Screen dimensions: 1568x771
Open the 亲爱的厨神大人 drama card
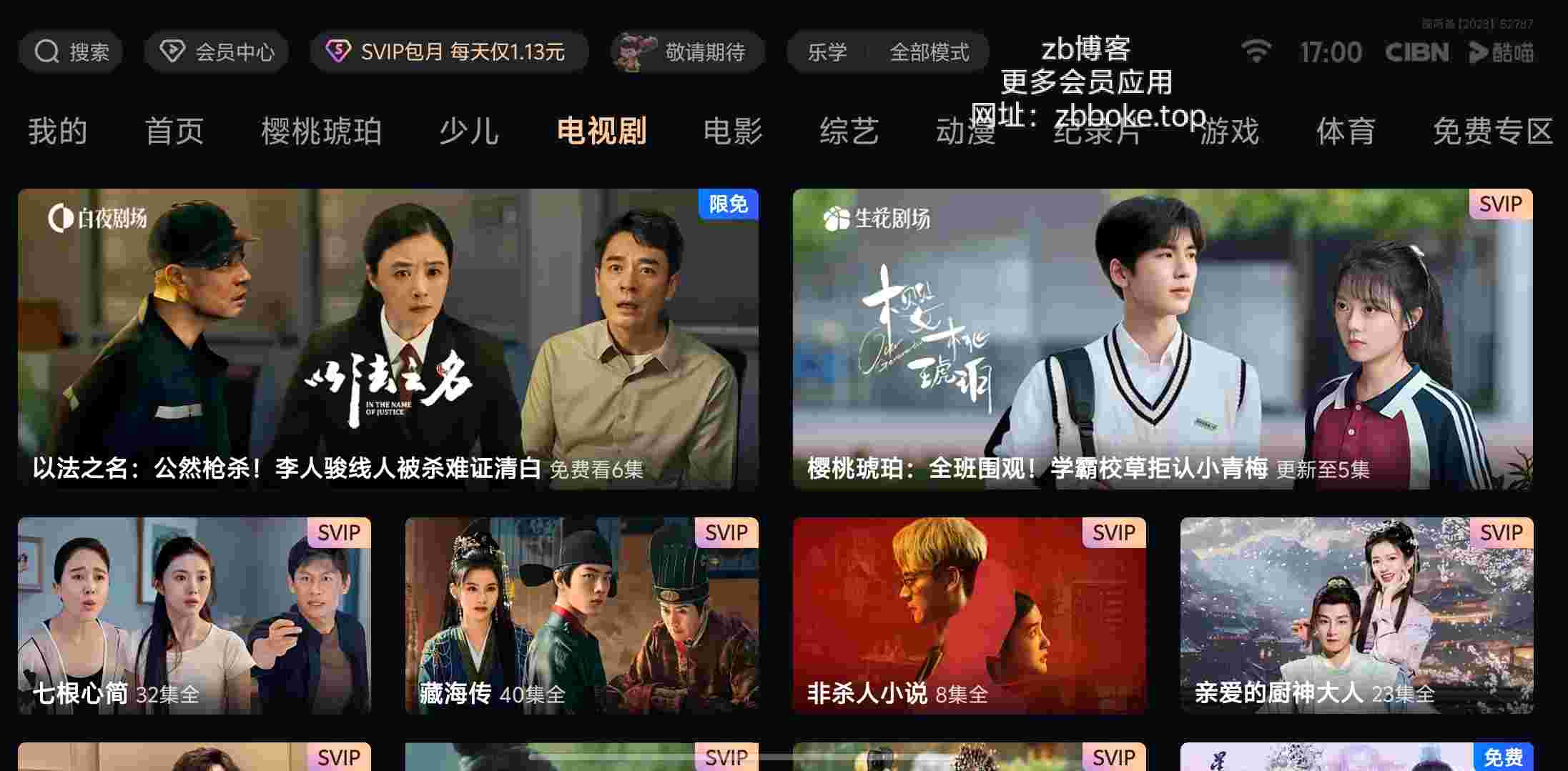[1356, 615]
